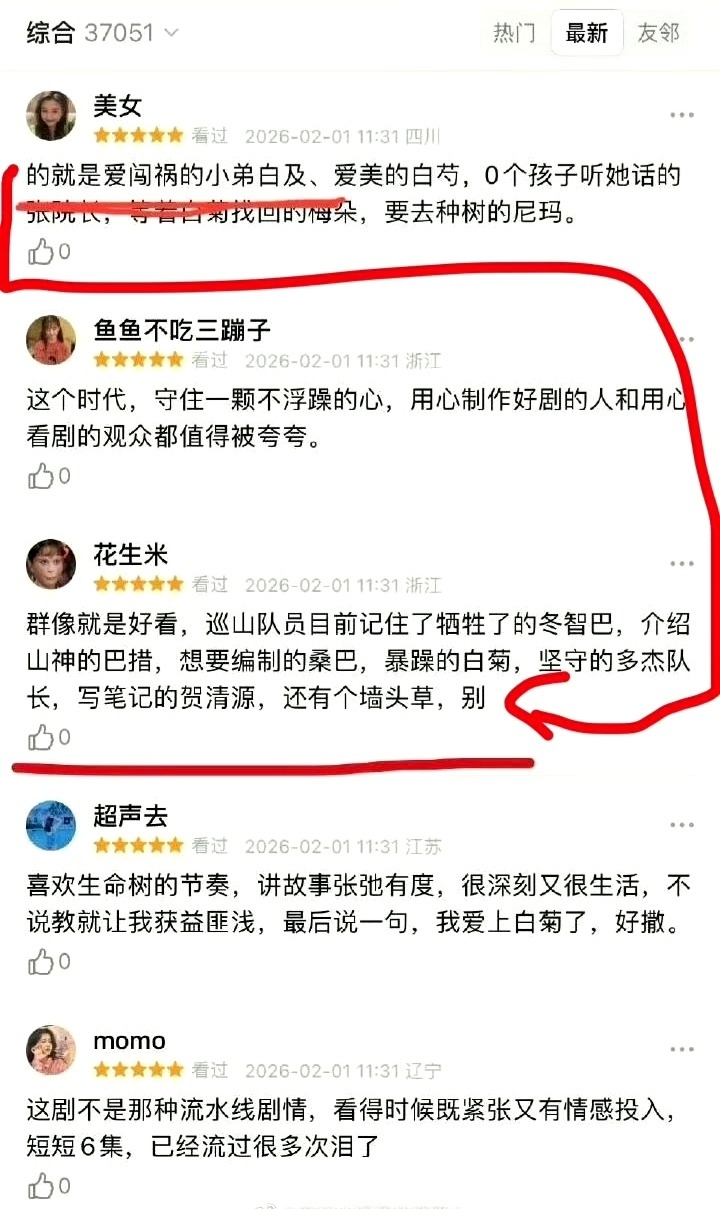Give a thumbs up to 花生米's review
The height and width of the screenshot is (1209, 720).
(42, 739)
